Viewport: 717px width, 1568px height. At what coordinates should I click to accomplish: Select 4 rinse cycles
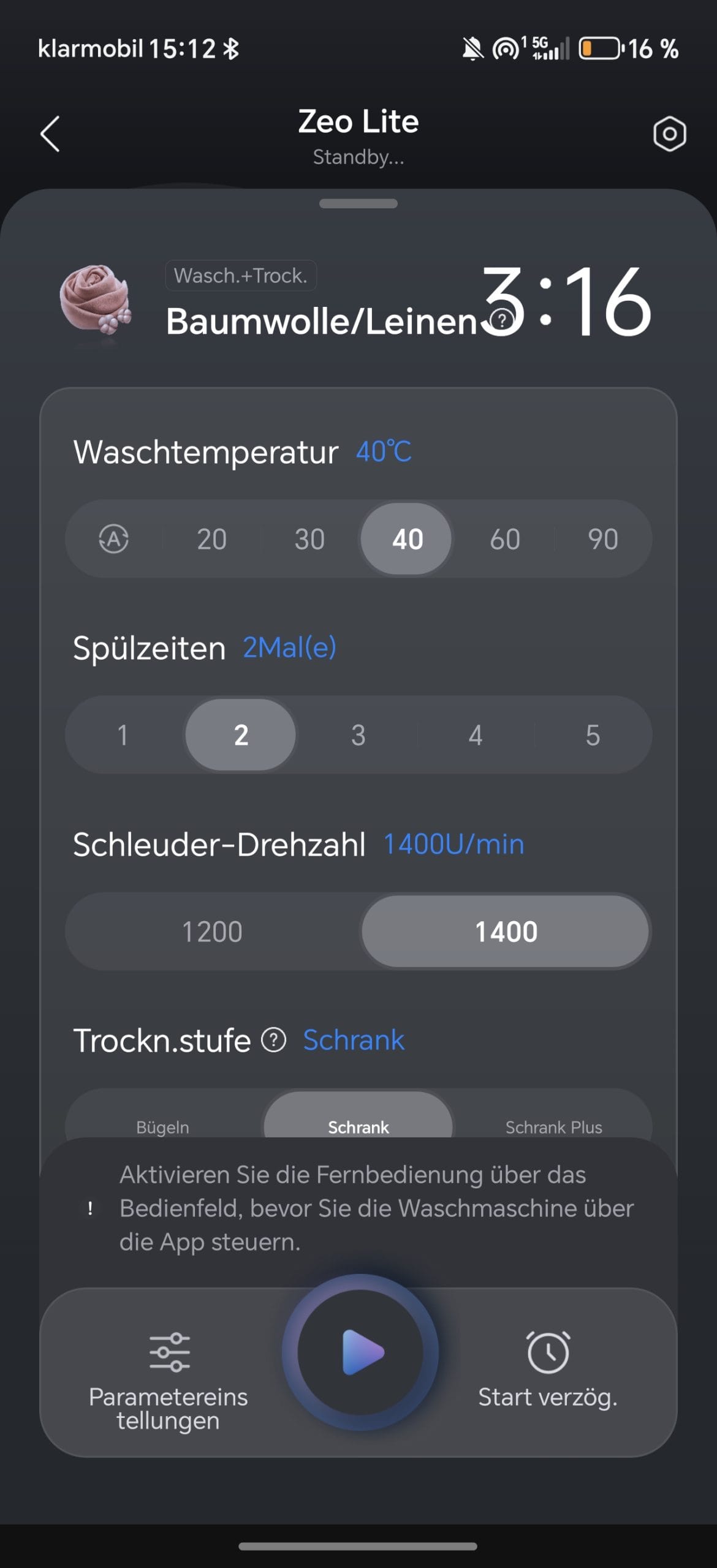coord(476,735)
